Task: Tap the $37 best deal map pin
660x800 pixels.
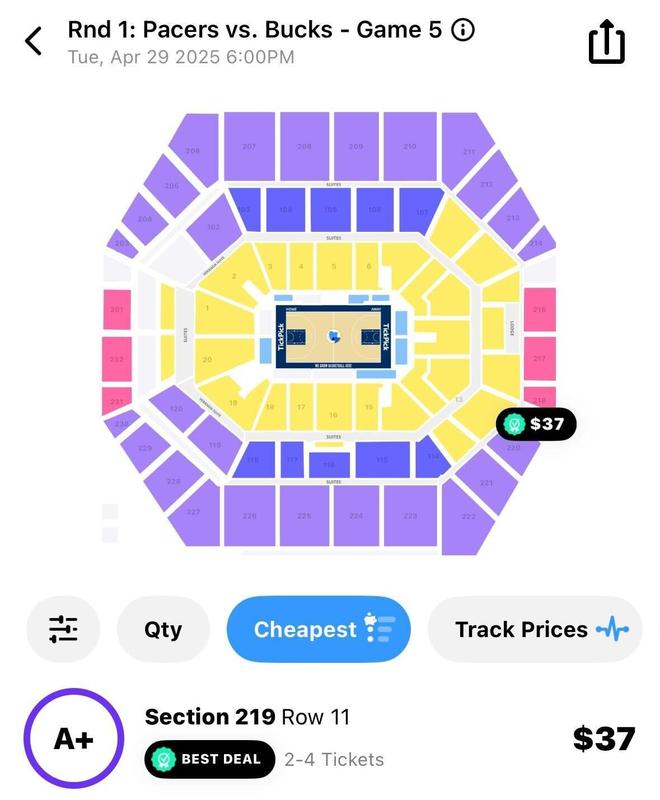Action: click(x=536, y=424)
